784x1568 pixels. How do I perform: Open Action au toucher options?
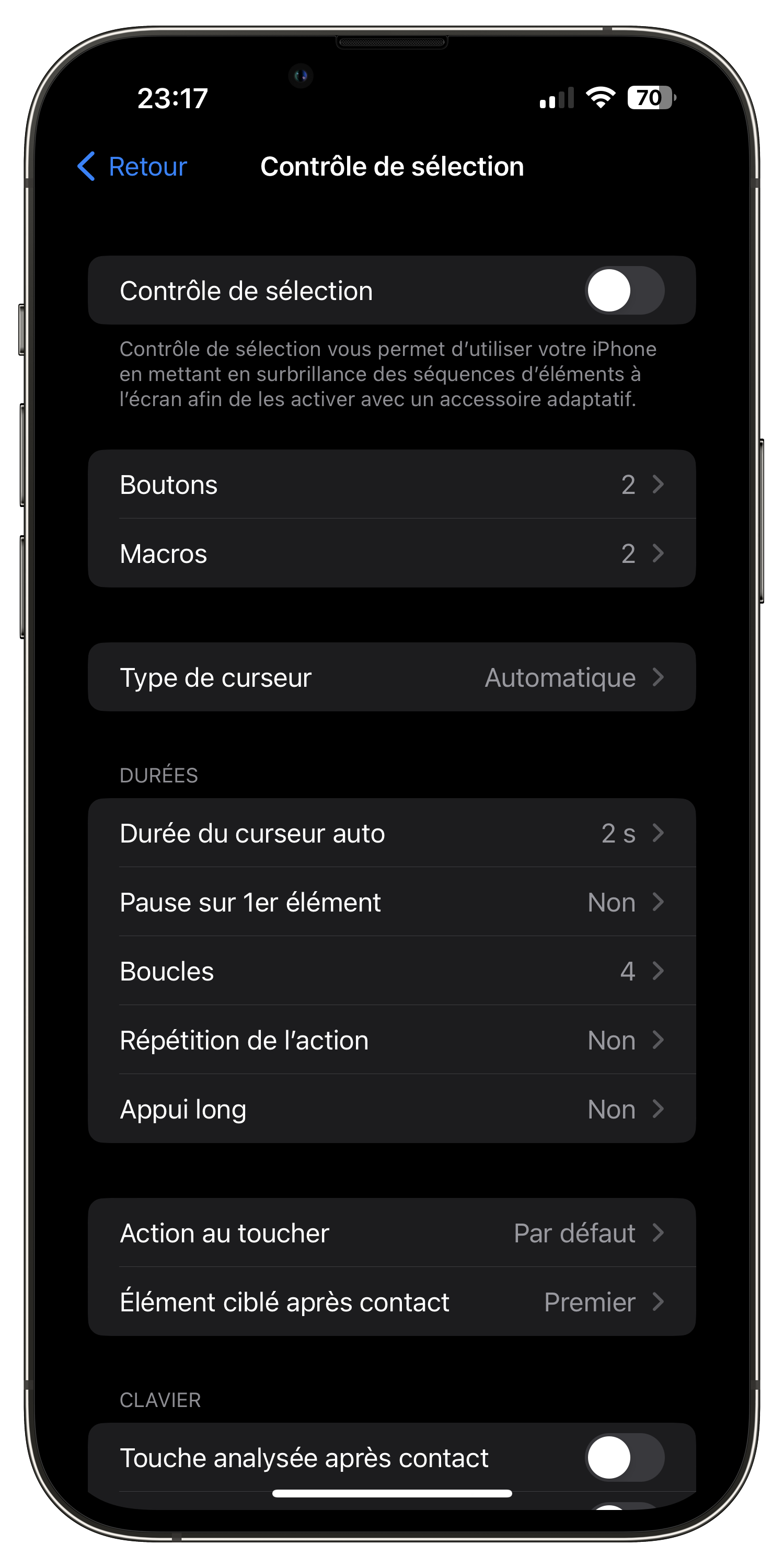[x=392, y=1233]
